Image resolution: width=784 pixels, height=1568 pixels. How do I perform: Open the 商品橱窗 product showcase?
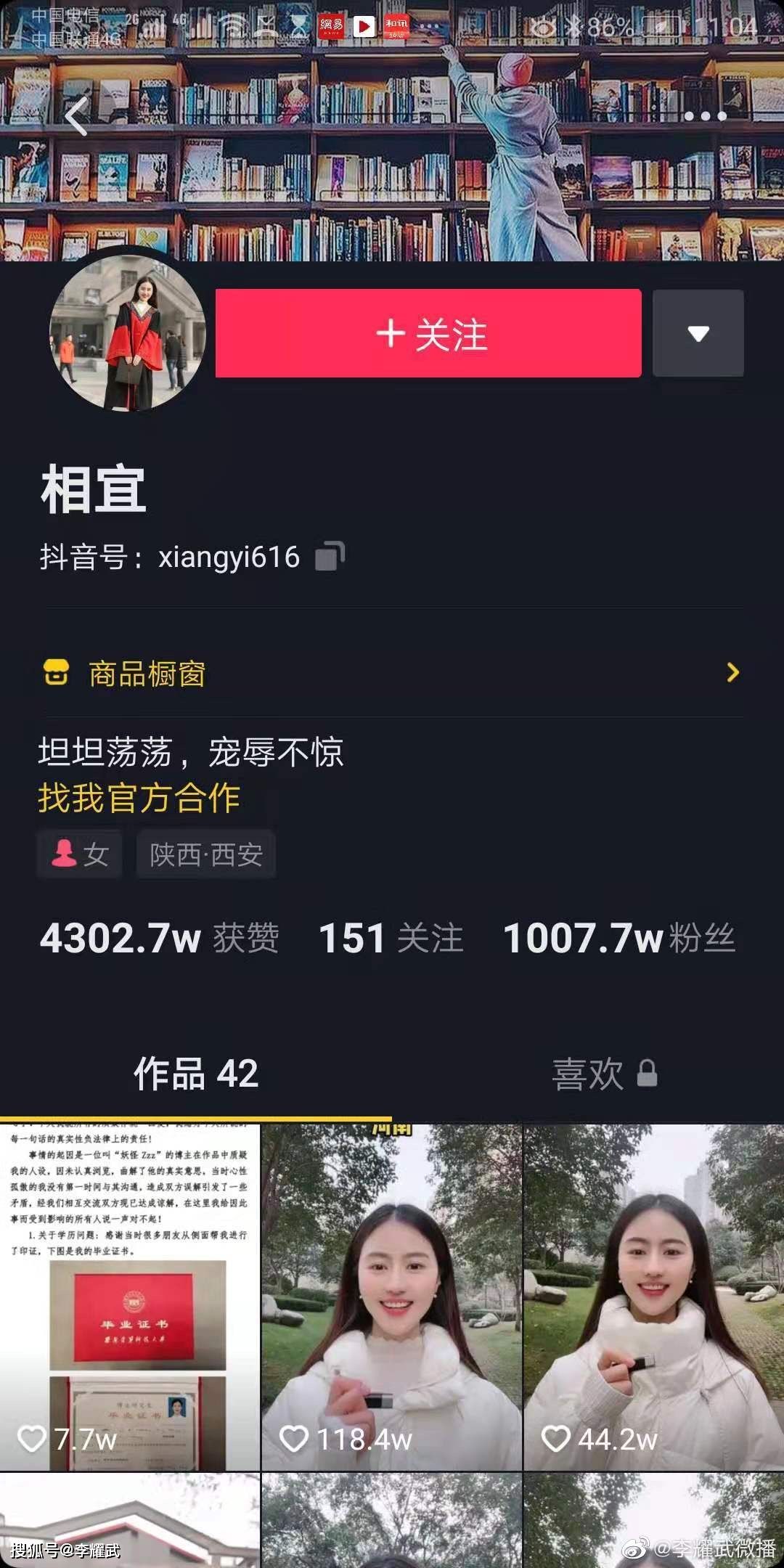pos(145,673)
